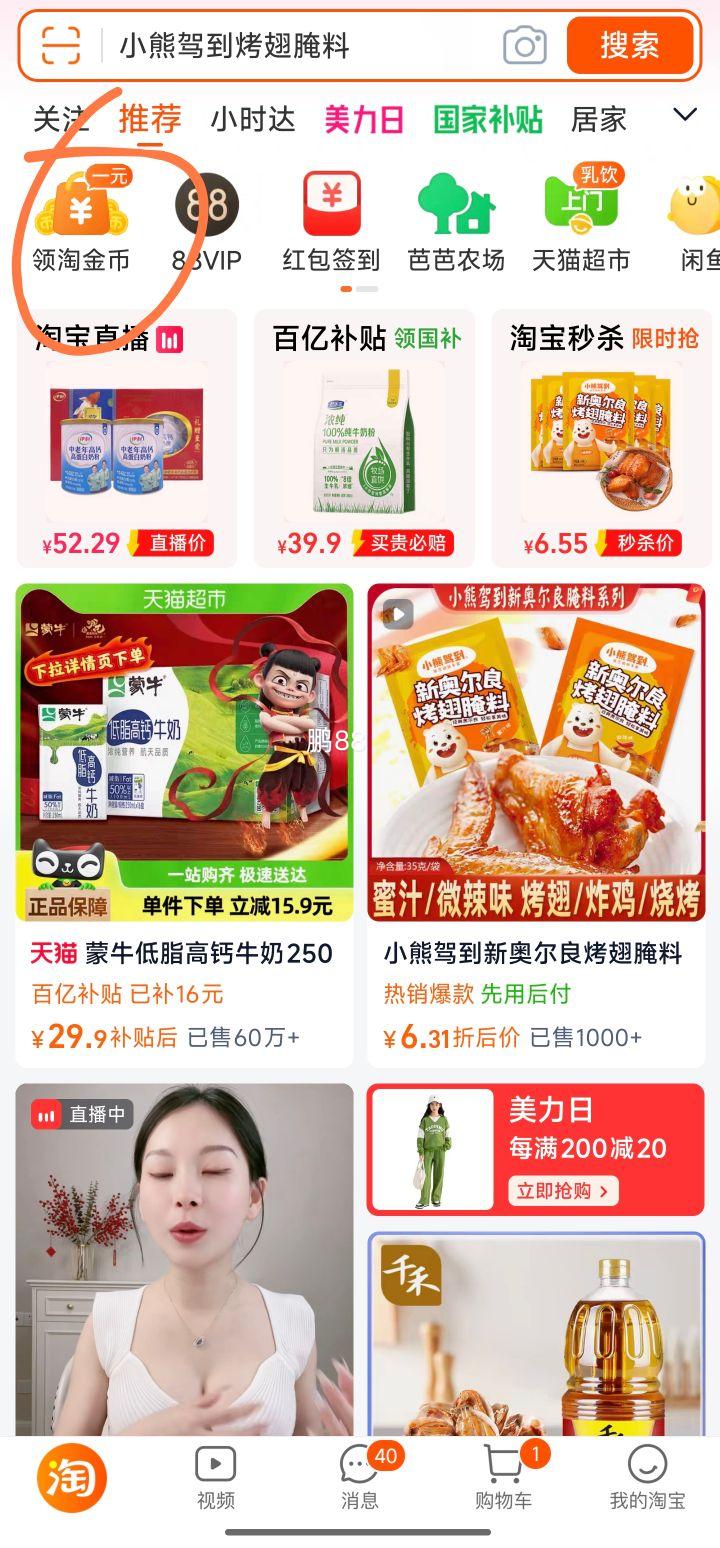Open the camera image search icon

coord(527,45)
